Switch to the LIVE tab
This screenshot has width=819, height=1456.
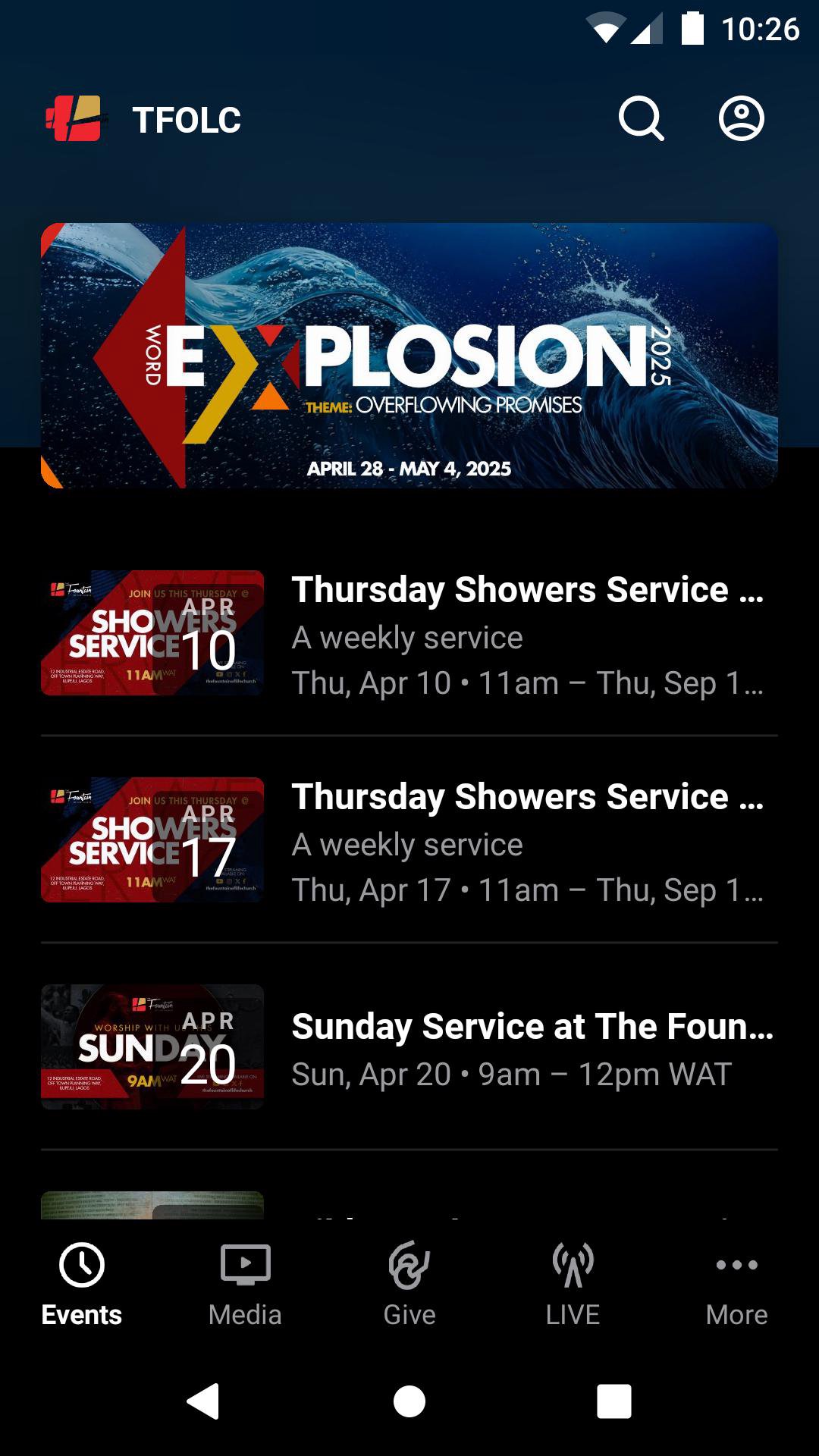tap(573, 1285)
